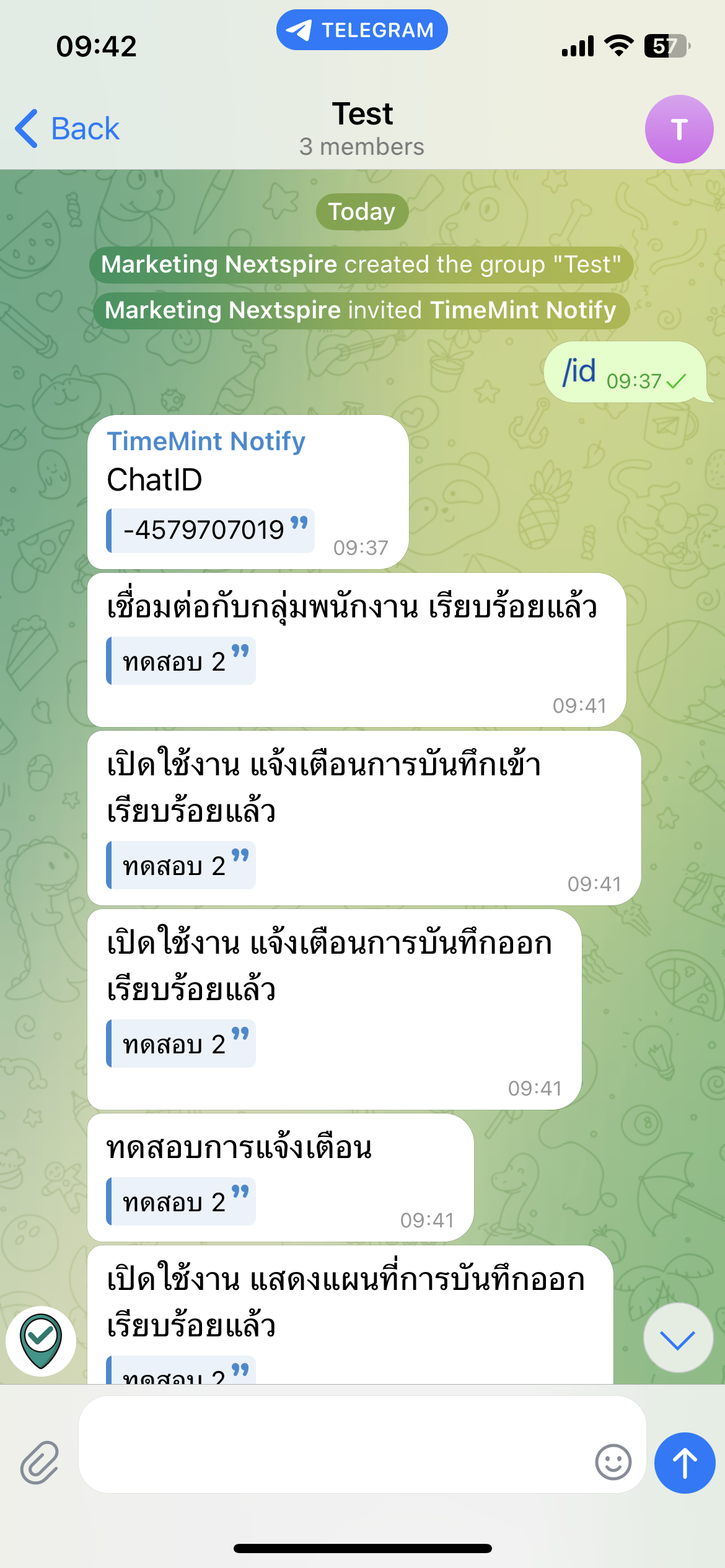
Task: Focus the message input field
Action: (x=335, y=1444)
